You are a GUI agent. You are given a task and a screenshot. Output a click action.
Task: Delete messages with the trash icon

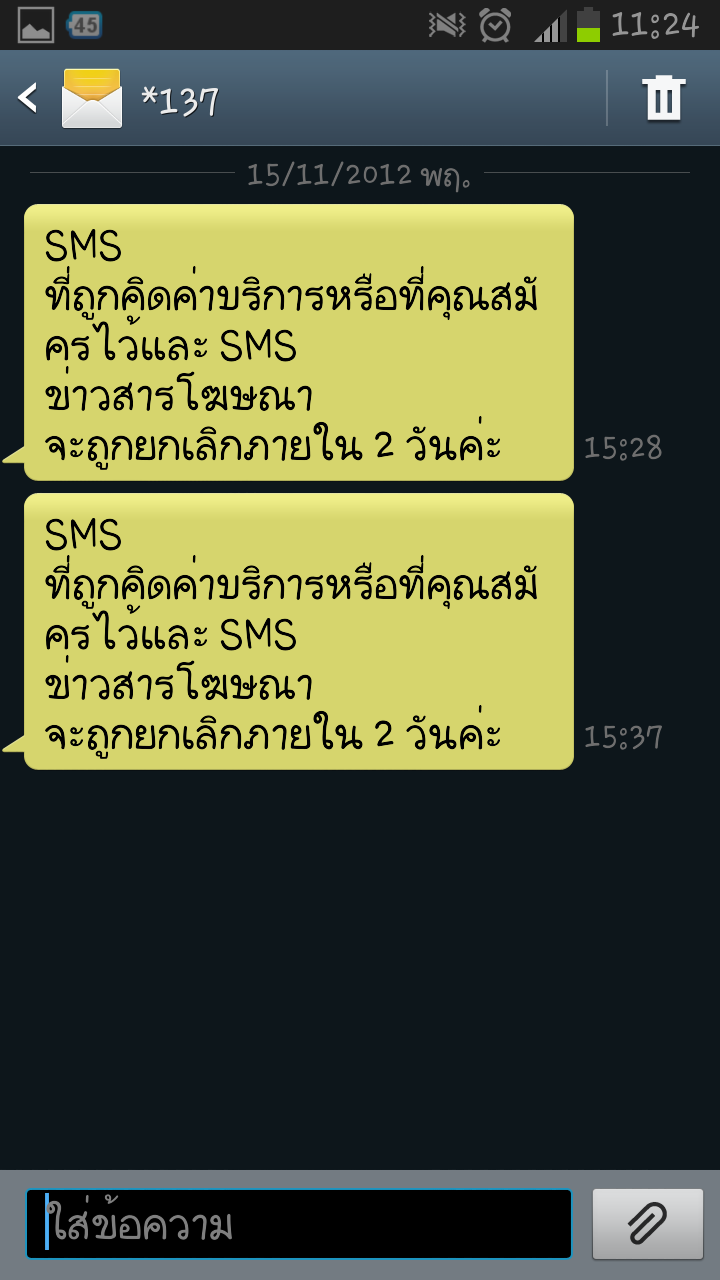tap(664, 98)
